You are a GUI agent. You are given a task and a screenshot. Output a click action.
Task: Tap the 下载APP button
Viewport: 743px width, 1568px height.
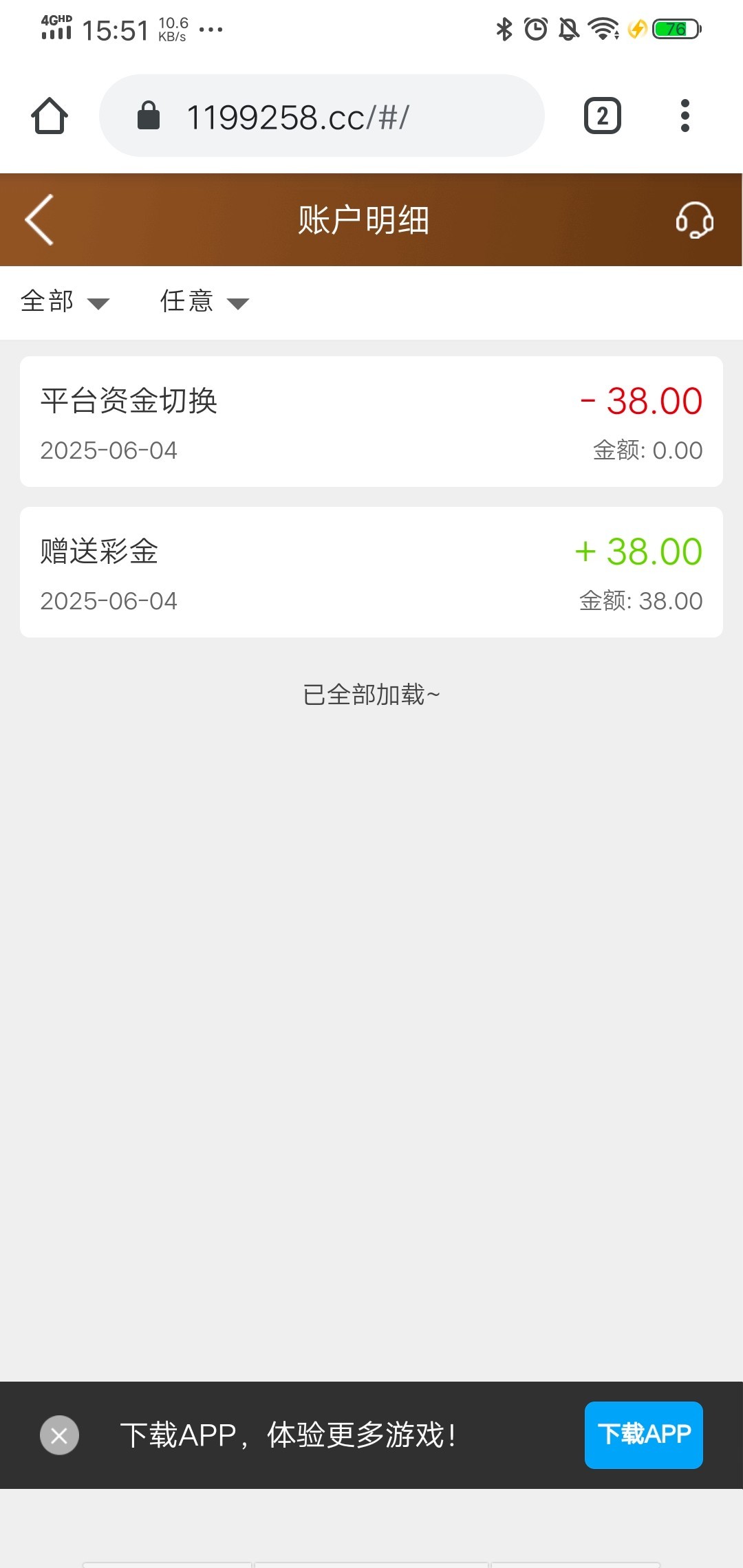click(643, 1435)
